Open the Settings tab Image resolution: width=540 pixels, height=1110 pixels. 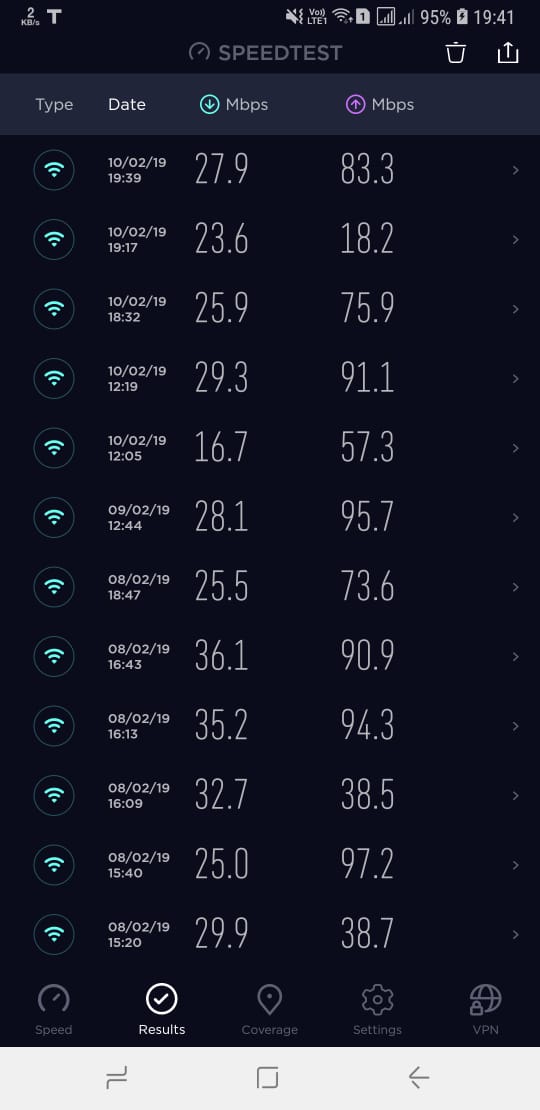coord(377,1009)
